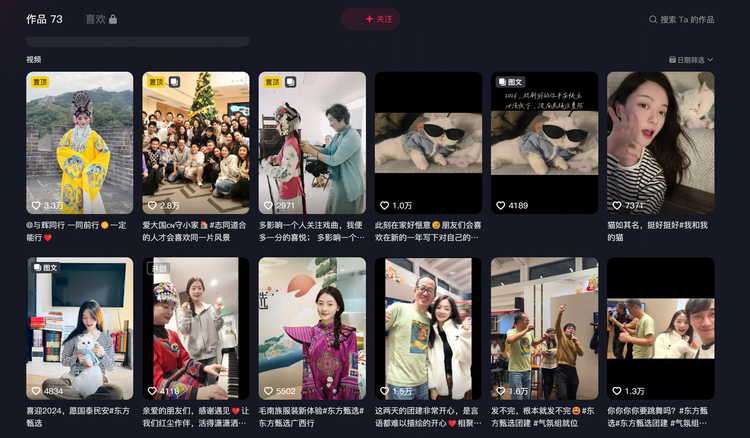
Task: Open the cat video 此刻在家好惬意
Action: pos(428,142)
